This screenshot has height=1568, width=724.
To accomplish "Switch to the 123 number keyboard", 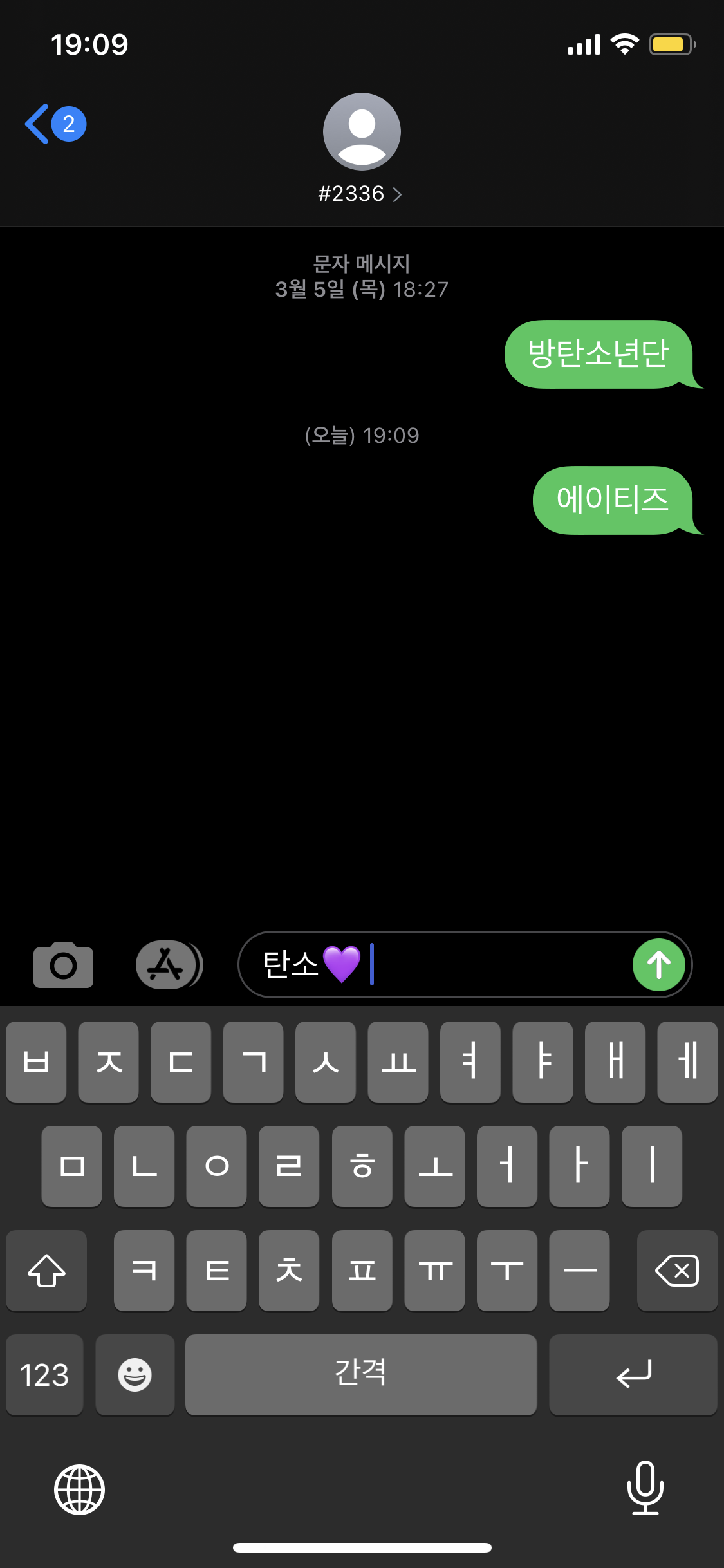I will pyautogui.click(x=44, y=1376).
